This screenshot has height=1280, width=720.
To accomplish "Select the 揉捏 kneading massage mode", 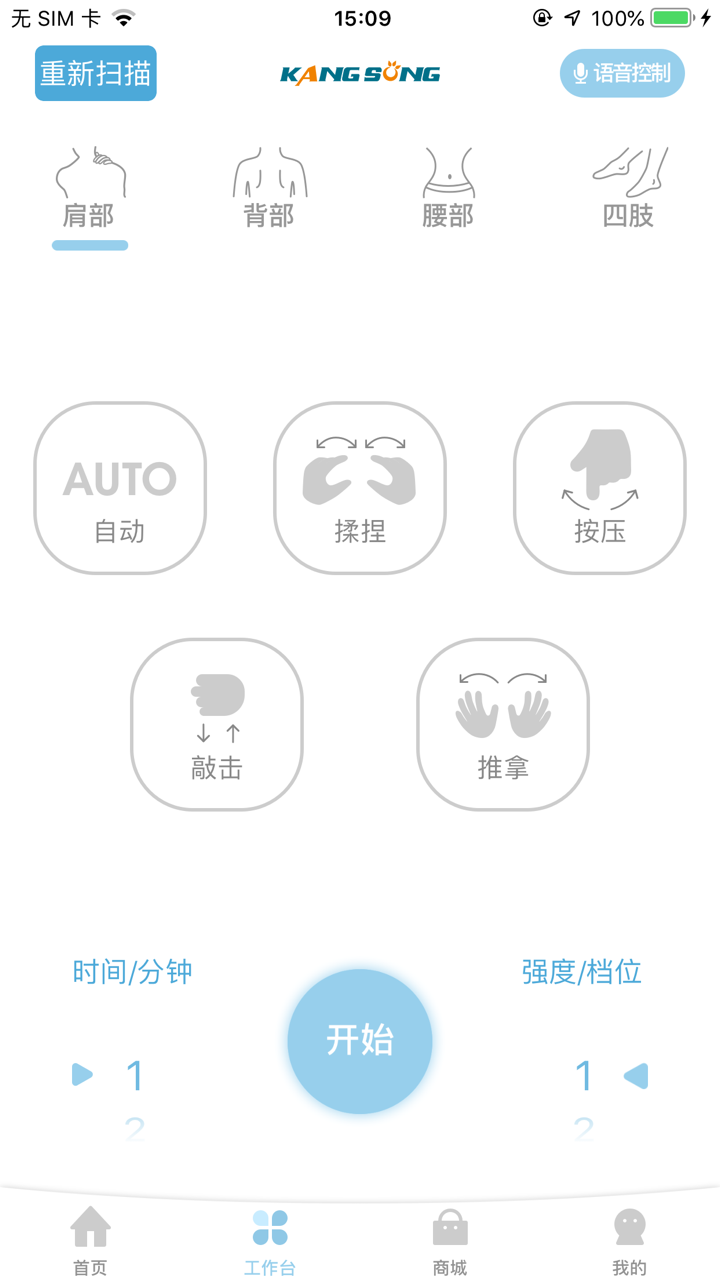I will (x=359, y=487).
